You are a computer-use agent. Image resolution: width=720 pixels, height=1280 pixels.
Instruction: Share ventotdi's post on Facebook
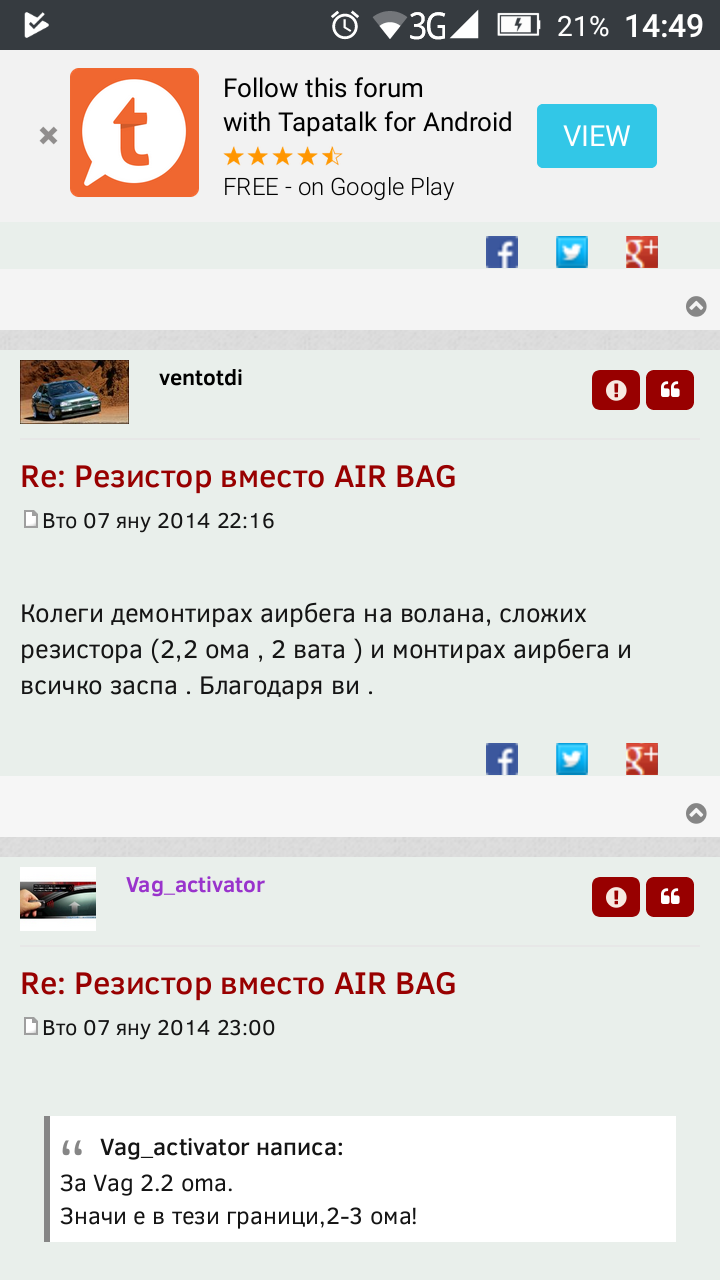point(502,759)
